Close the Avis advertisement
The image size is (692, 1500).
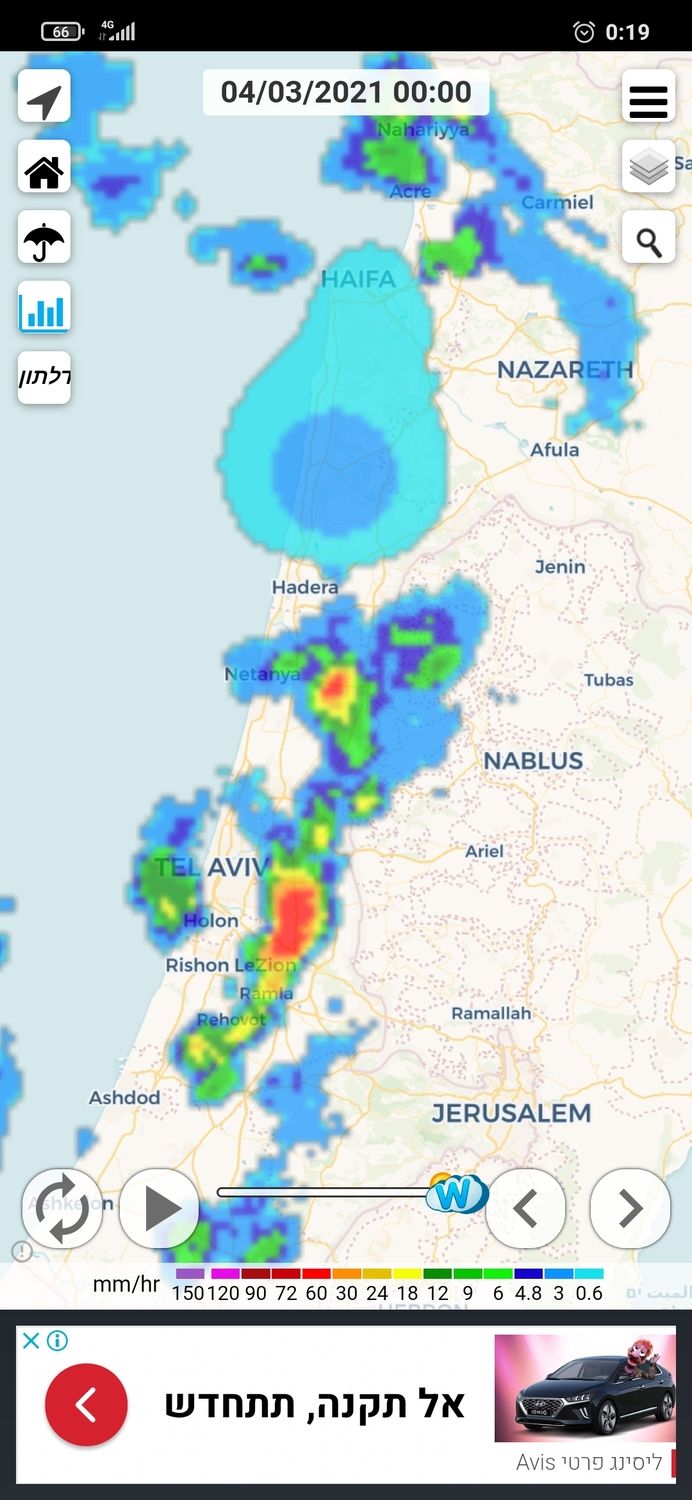coord(31,1340)
